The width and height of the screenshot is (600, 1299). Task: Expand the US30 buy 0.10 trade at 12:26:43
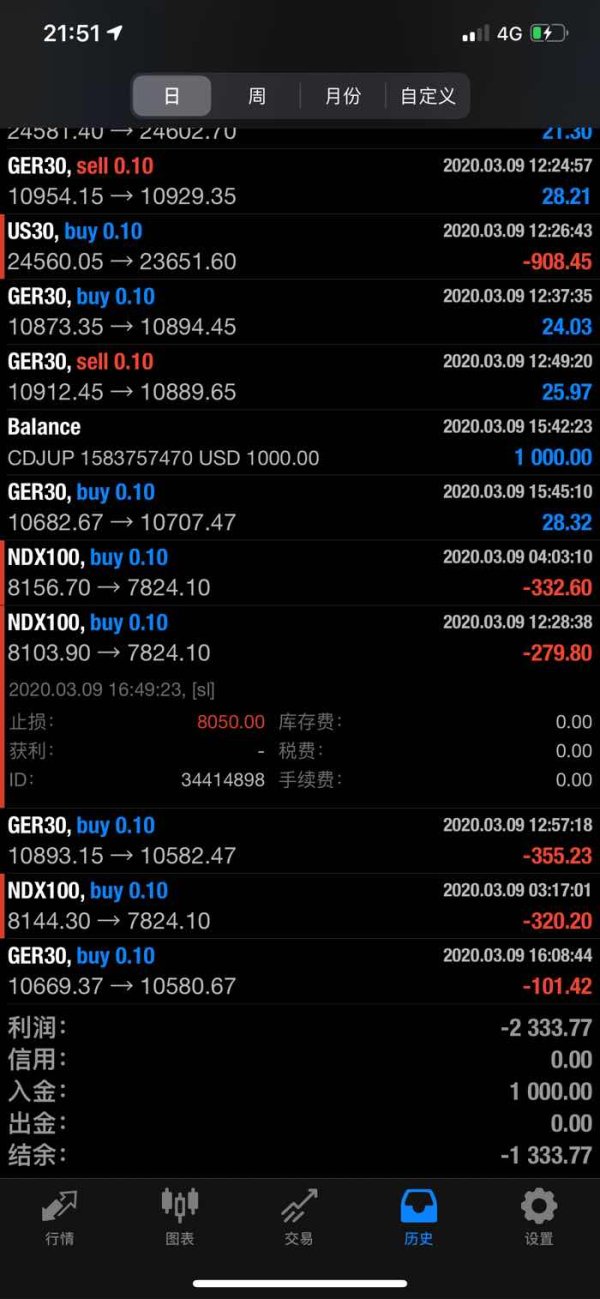point(300,247)
